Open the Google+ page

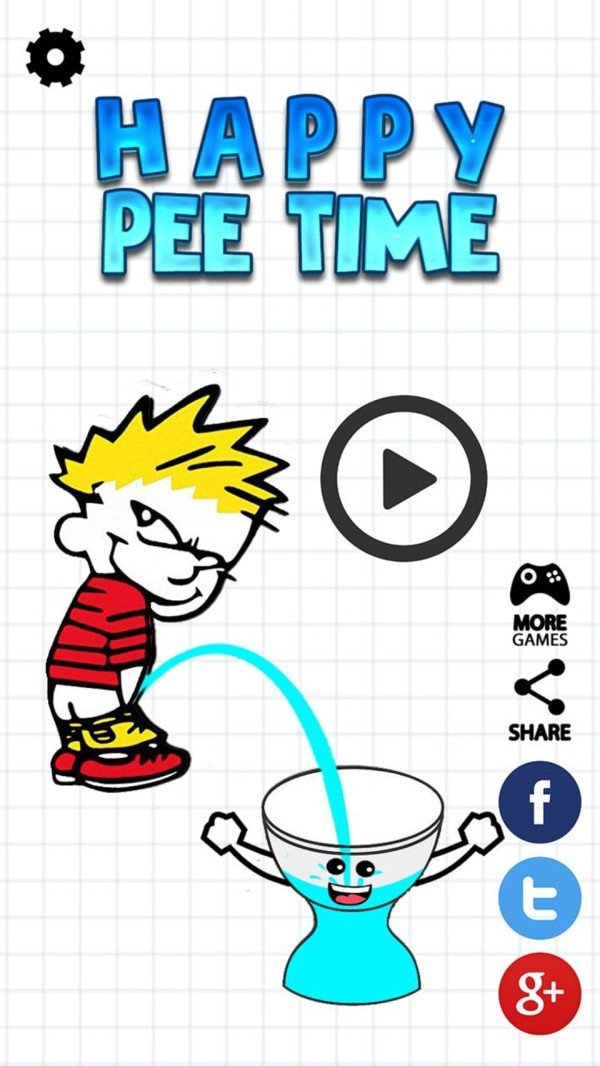click(540, 992)
